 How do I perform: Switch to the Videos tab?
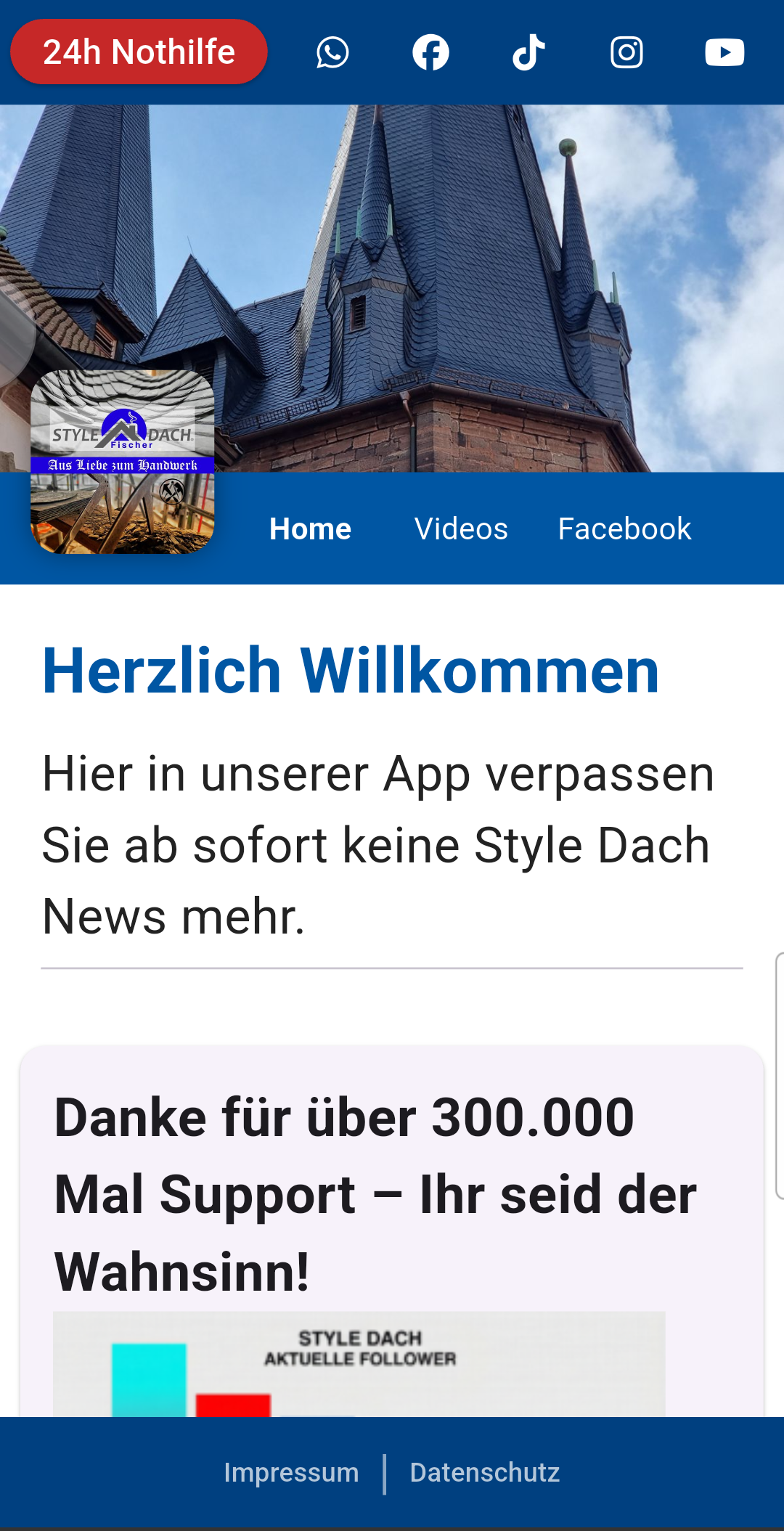click(462, 529)
